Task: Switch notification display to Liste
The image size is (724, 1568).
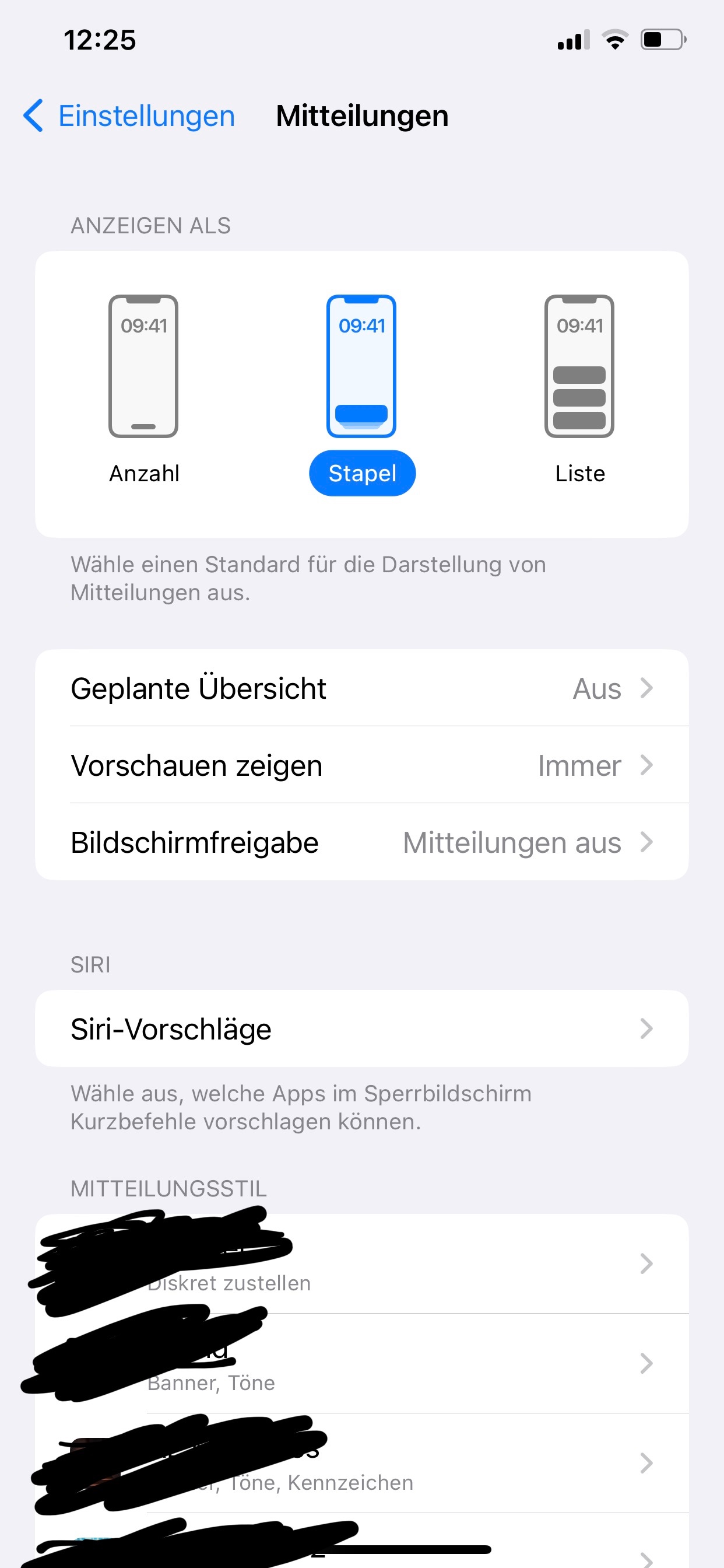Action: (579, 390)
